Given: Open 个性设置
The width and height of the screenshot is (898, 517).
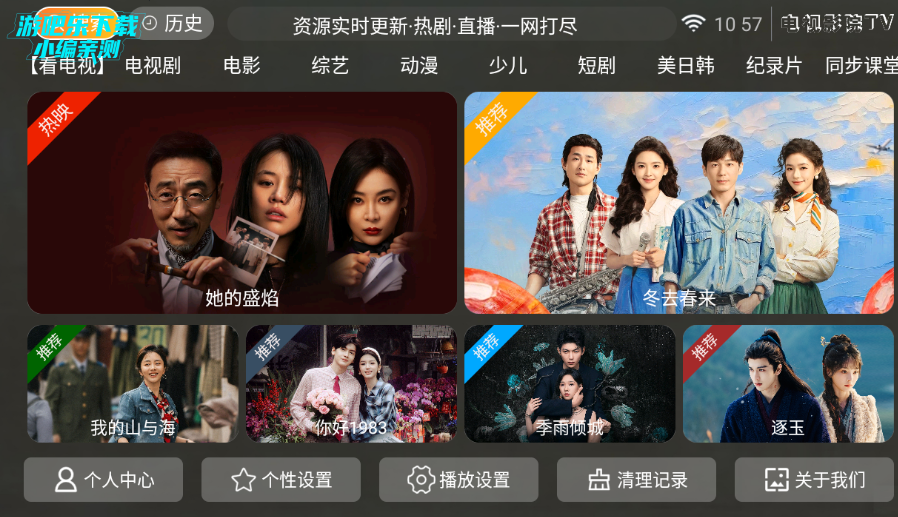Looking at the screenshot, I should pyautogui.click(x=281, y=480).
